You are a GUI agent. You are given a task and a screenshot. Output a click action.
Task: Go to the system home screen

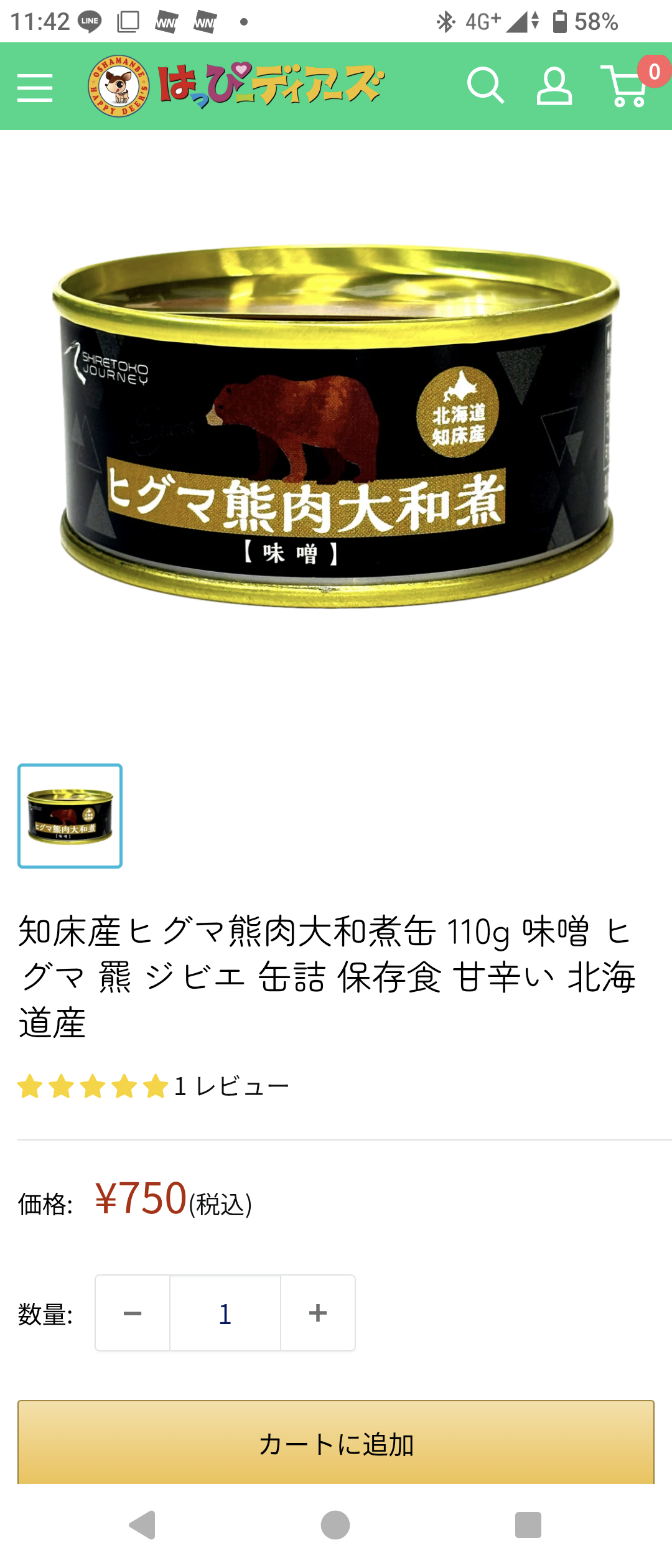pos(335,1524)
